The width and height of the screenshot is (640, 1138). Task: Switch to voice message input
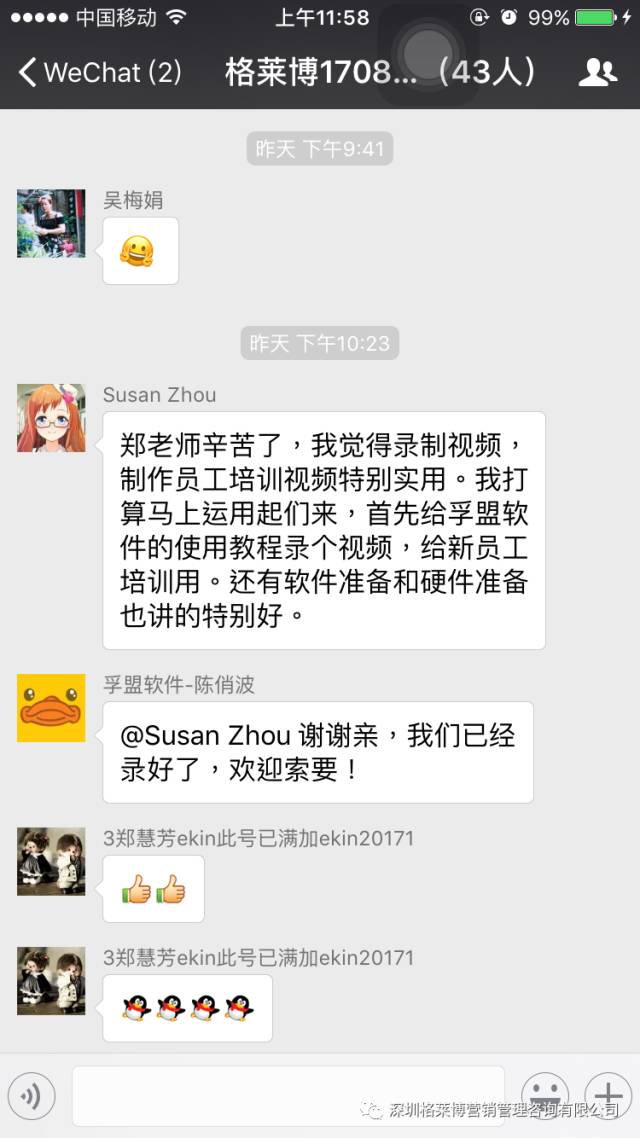(32, 1097)
